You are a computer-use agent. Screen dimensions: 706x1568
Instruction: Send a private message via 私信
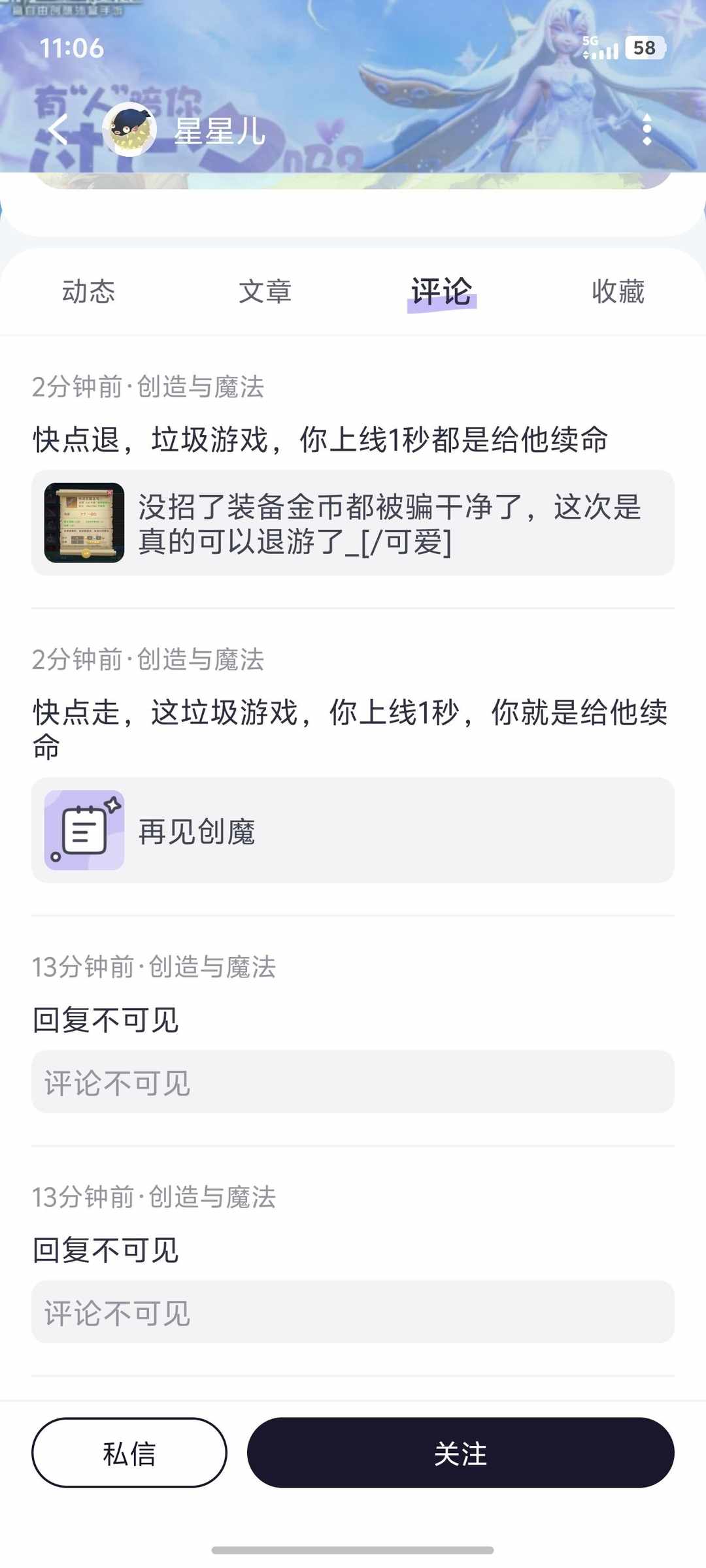[x=129, y=1453]
